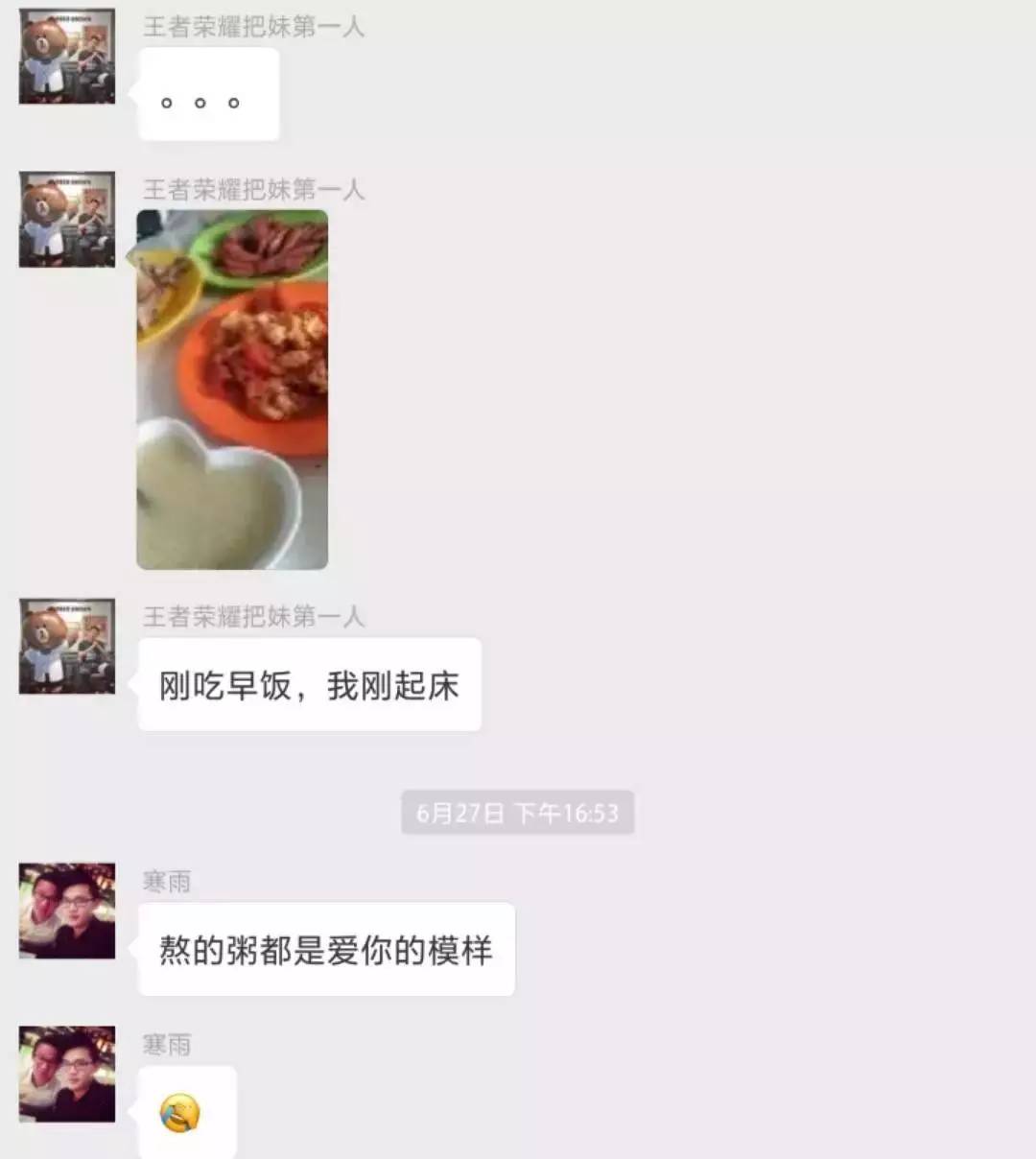The image size is (1036, 1159).
Task: Tap 寒雨's avatar next to the emoji message
Action: point(67,1074)
